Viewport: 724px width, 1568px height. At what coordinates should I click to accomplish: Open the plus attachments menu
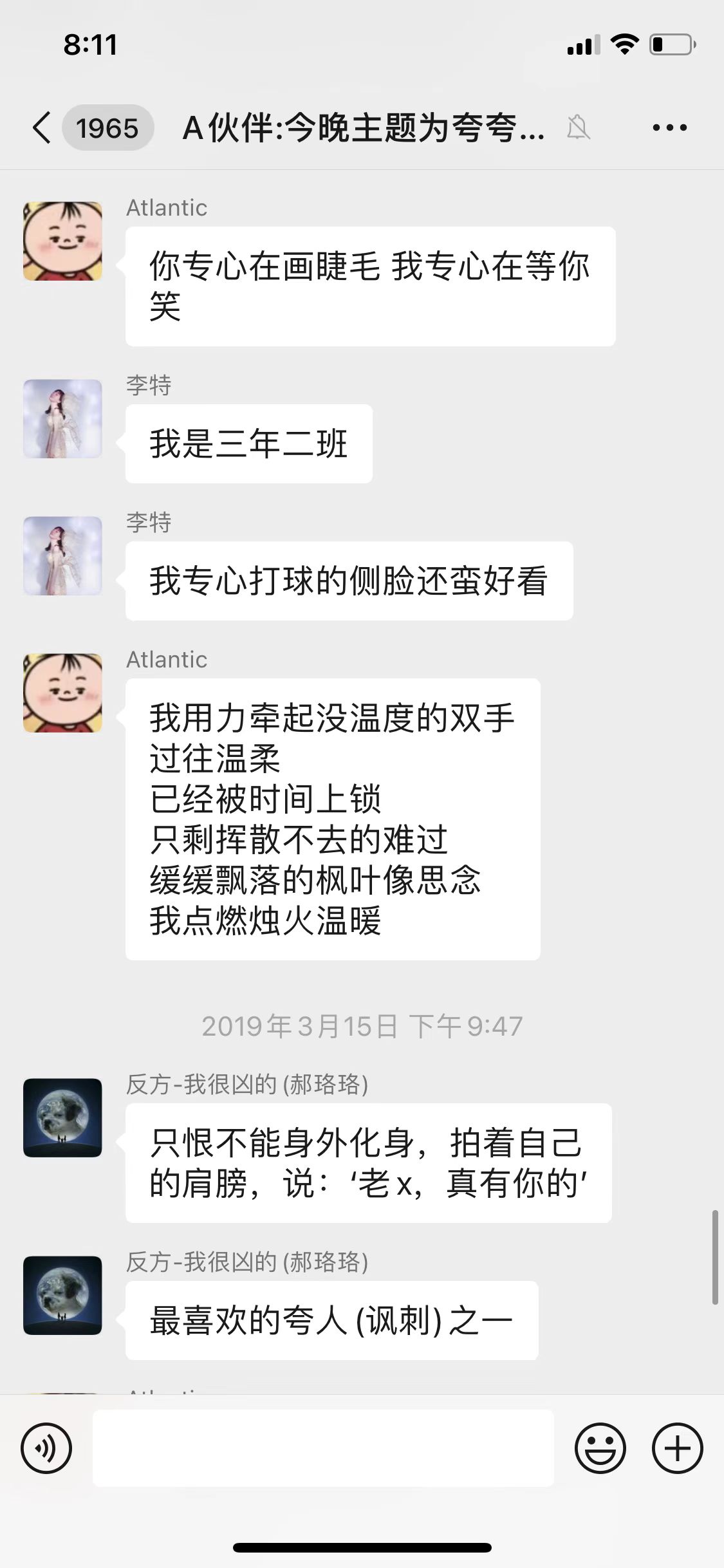[x=677, y=1448]
